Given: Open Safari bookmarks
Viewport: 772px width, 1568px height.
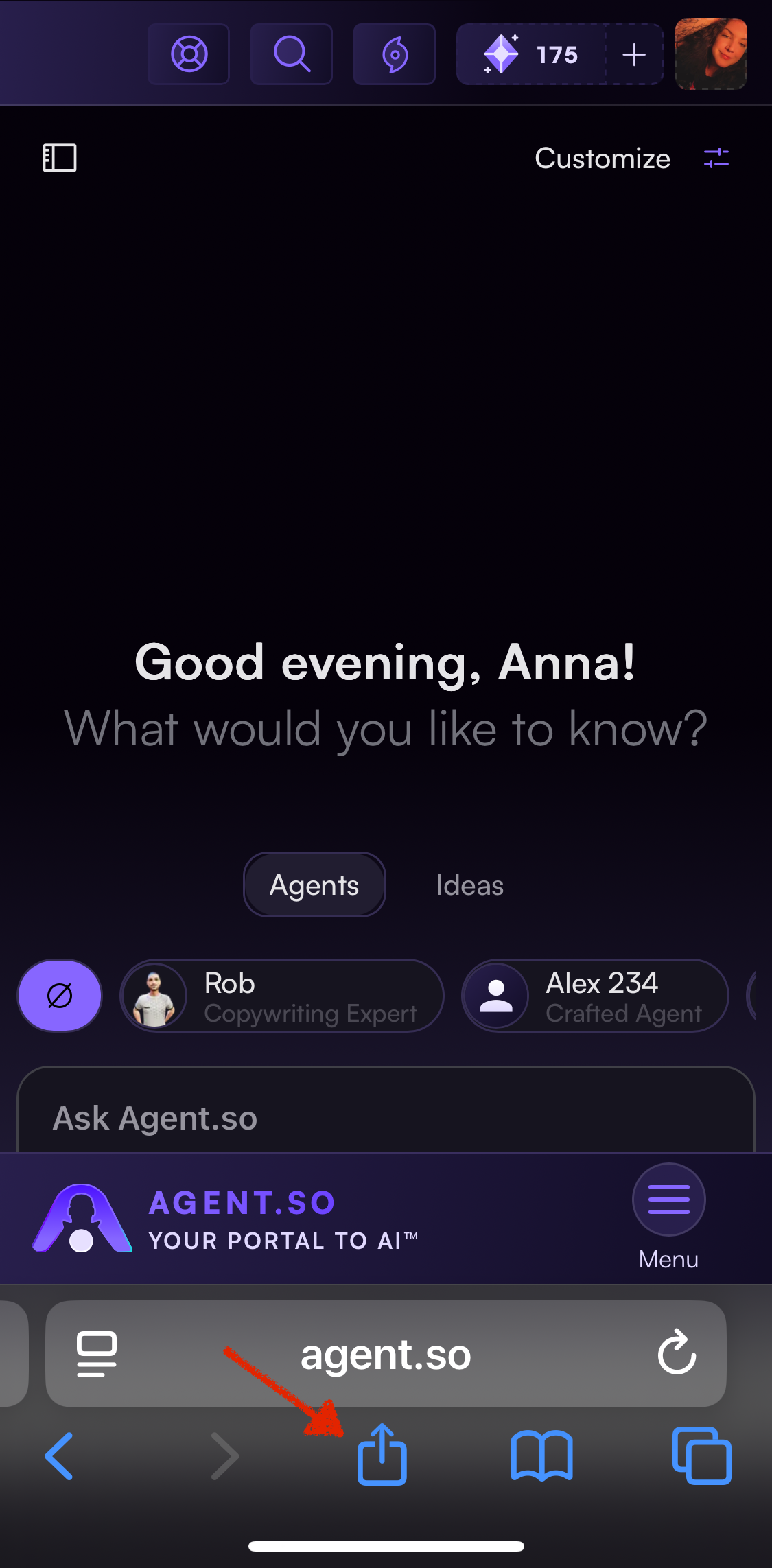Looking at the screenshot, I should (x=542, y=1455).
